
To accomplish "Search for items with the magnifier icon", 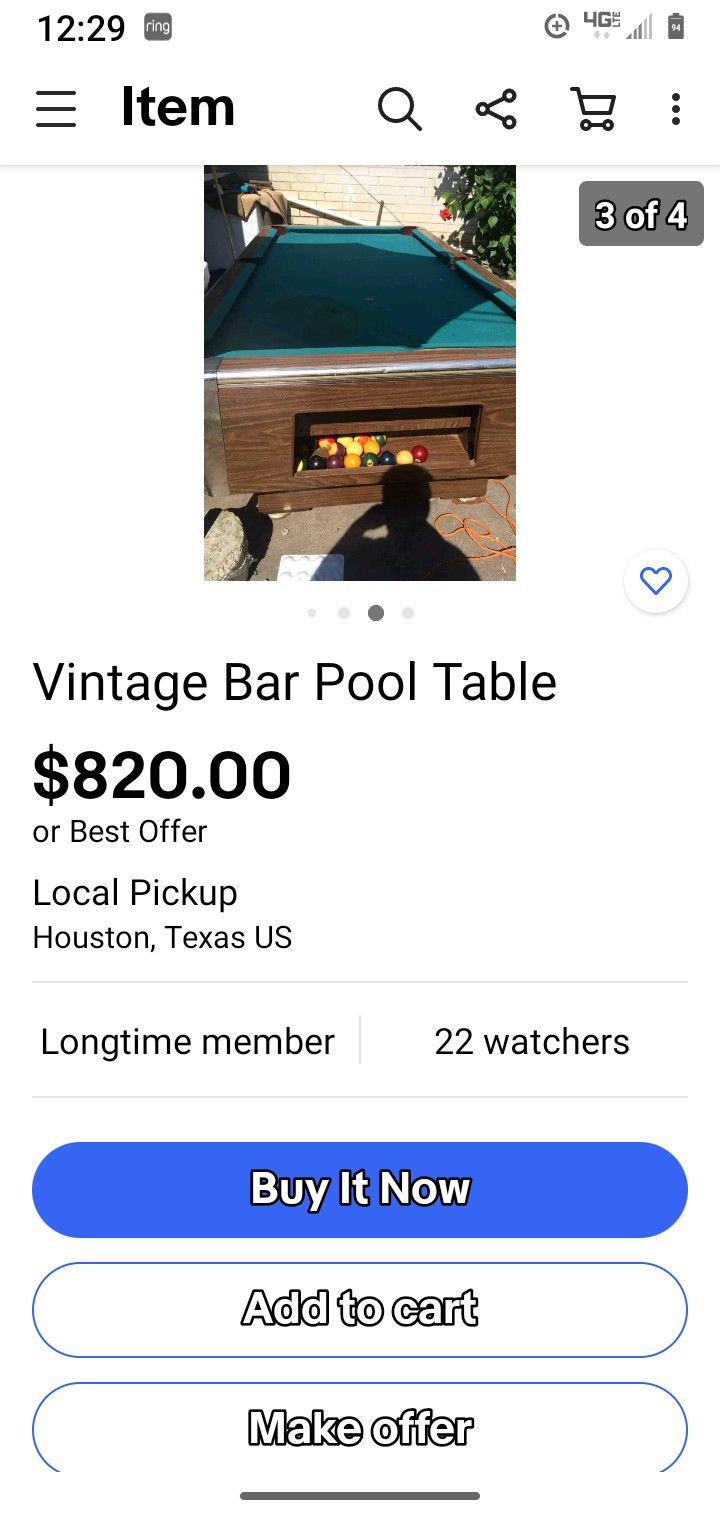I will [x=399, y=108].
